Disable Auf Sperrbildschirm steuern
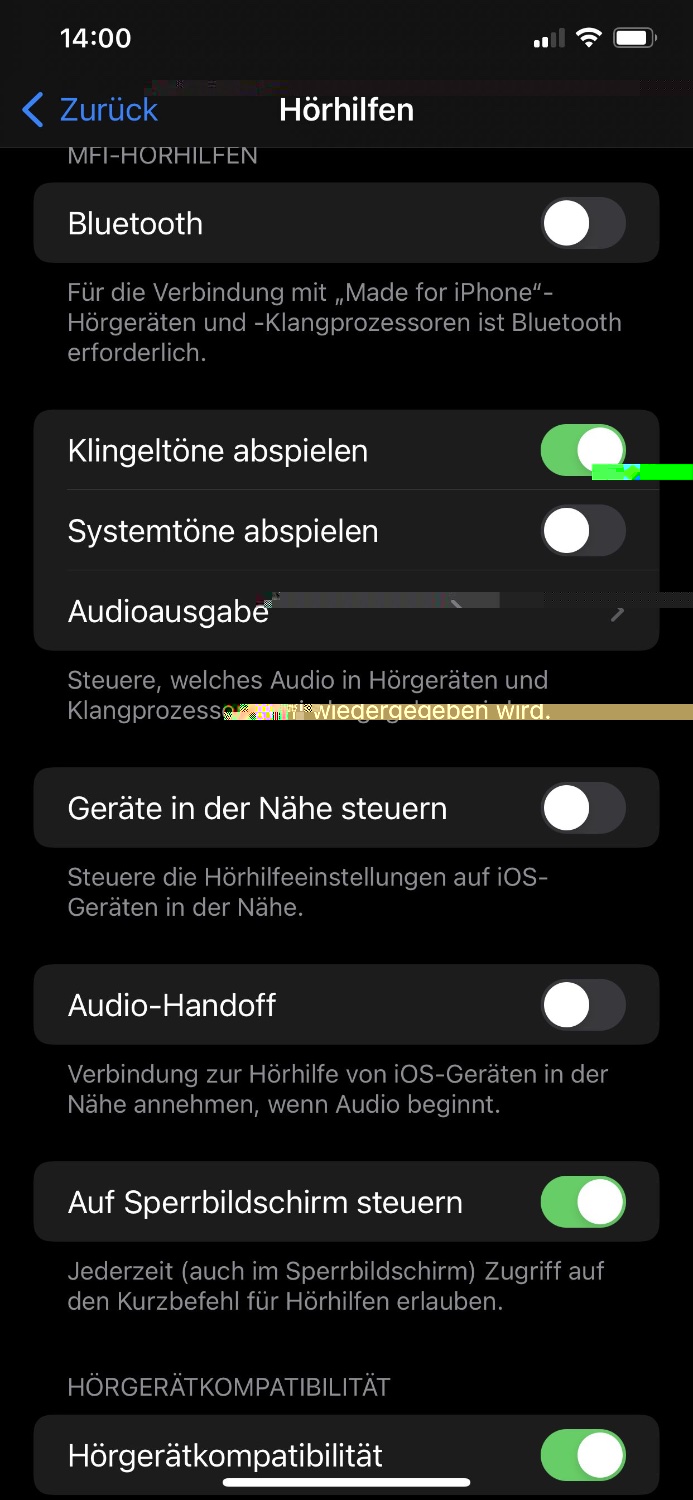This screenshot has width=693, height=1500. [583, 1202]
